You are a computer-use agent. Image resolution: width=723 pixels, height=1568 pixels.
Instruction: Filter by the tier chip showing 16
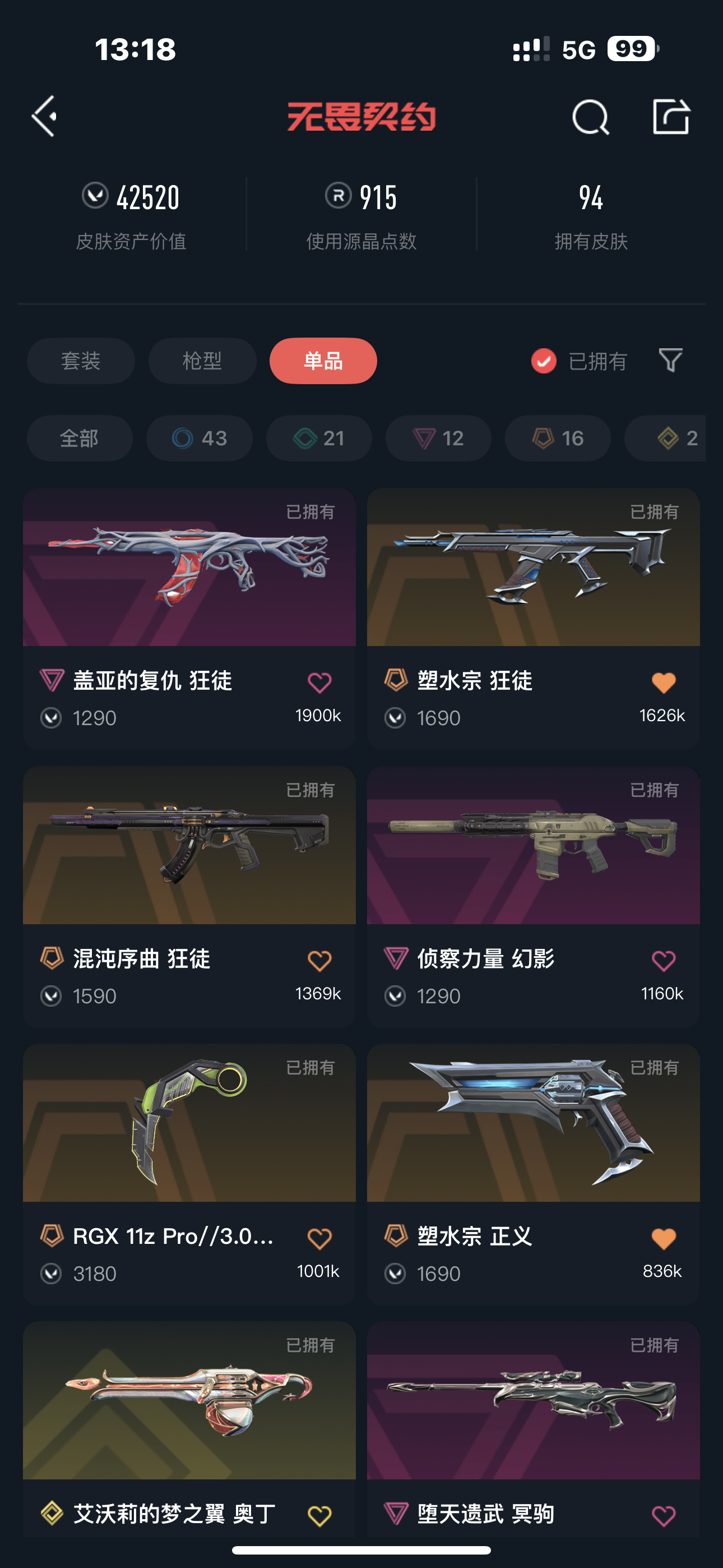pyautogui.click(x=558, y=438)
